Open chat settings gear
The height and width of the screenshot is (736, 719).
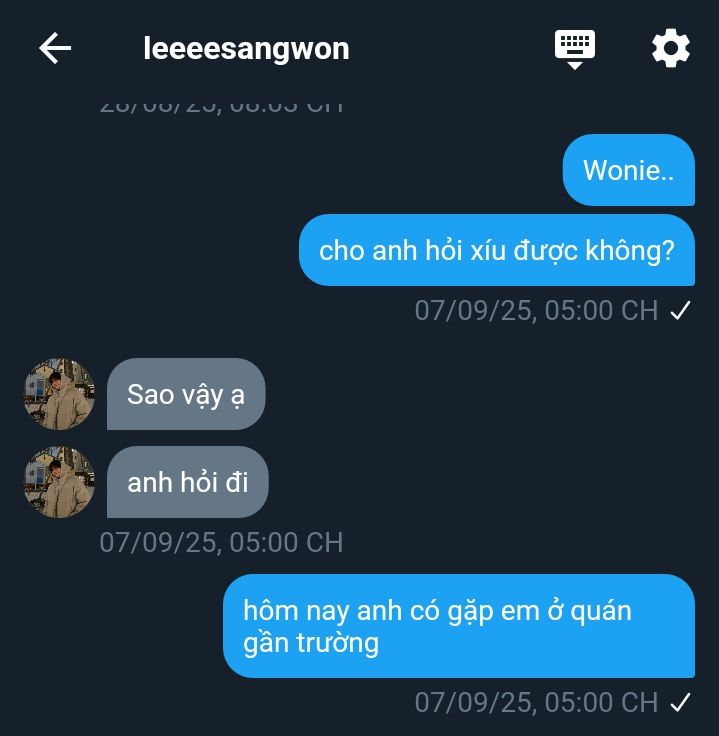670,48
